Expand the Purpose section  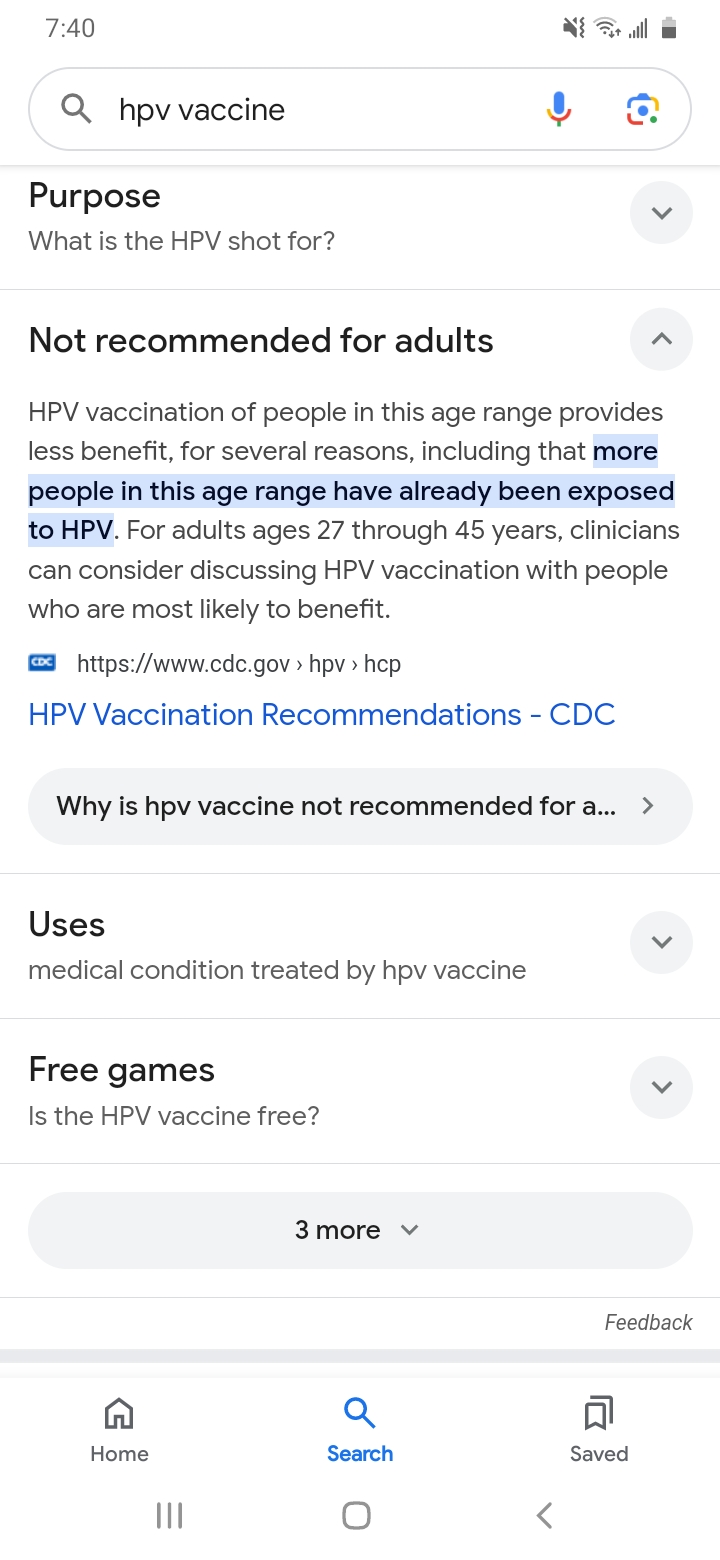pyautogui.click(x=661, y=213)
